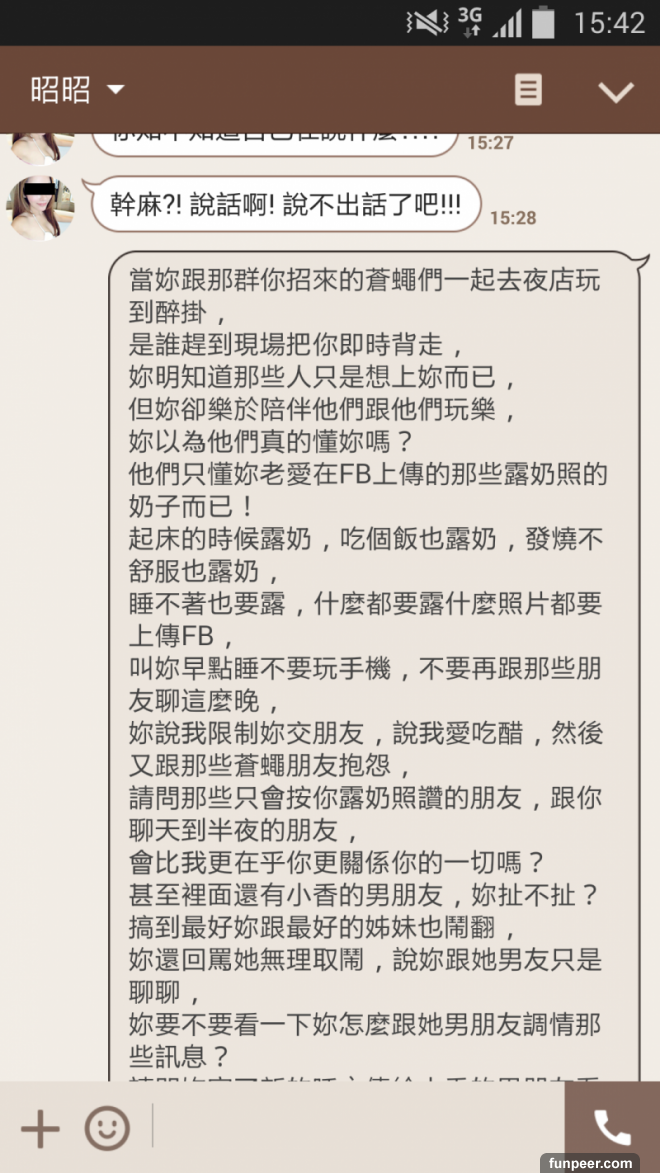Start a voice call with 昭昭

click(612, 1128)
